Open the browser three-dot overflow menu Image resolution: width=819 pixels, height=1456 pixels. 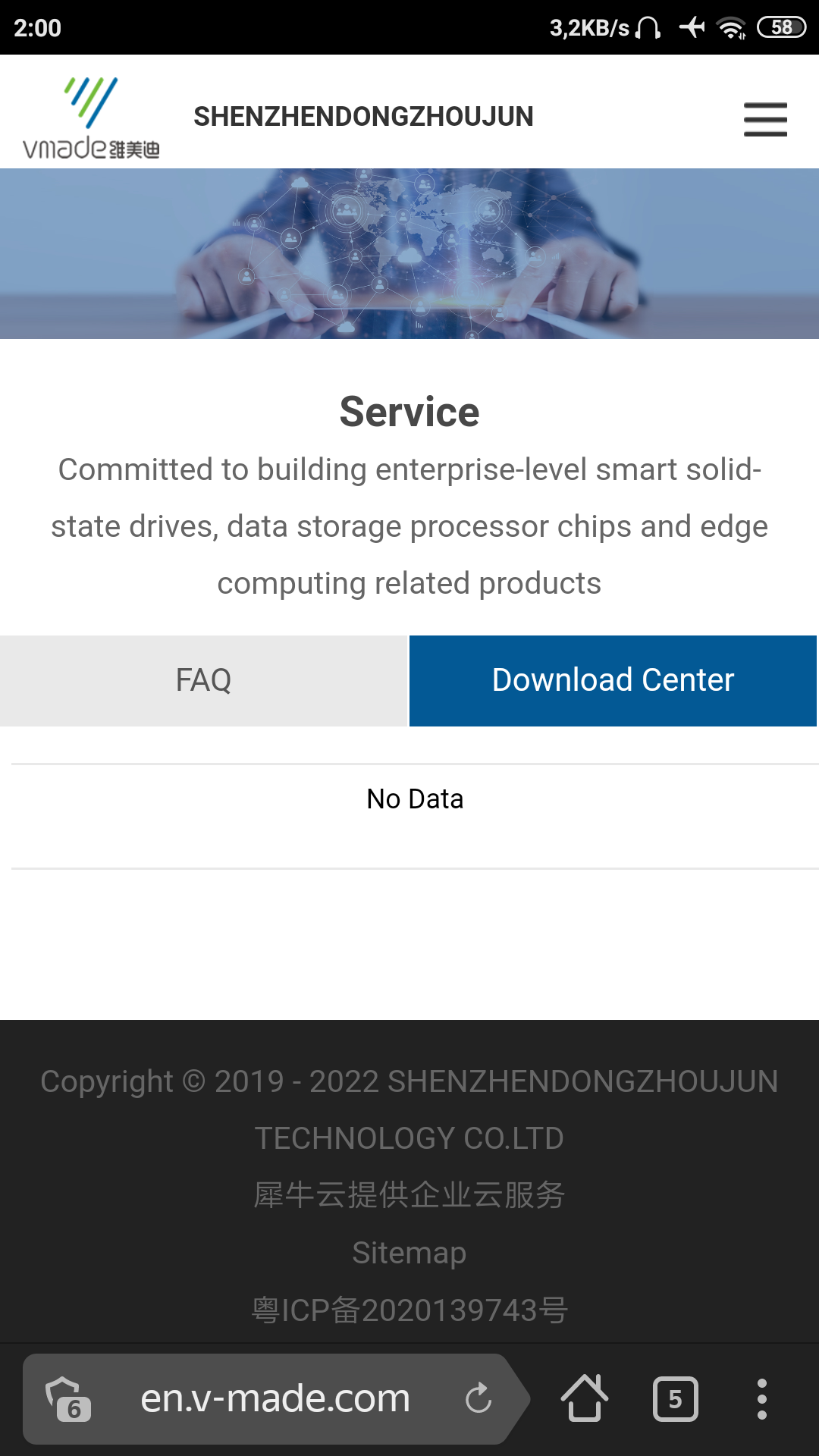(762, 1398)
